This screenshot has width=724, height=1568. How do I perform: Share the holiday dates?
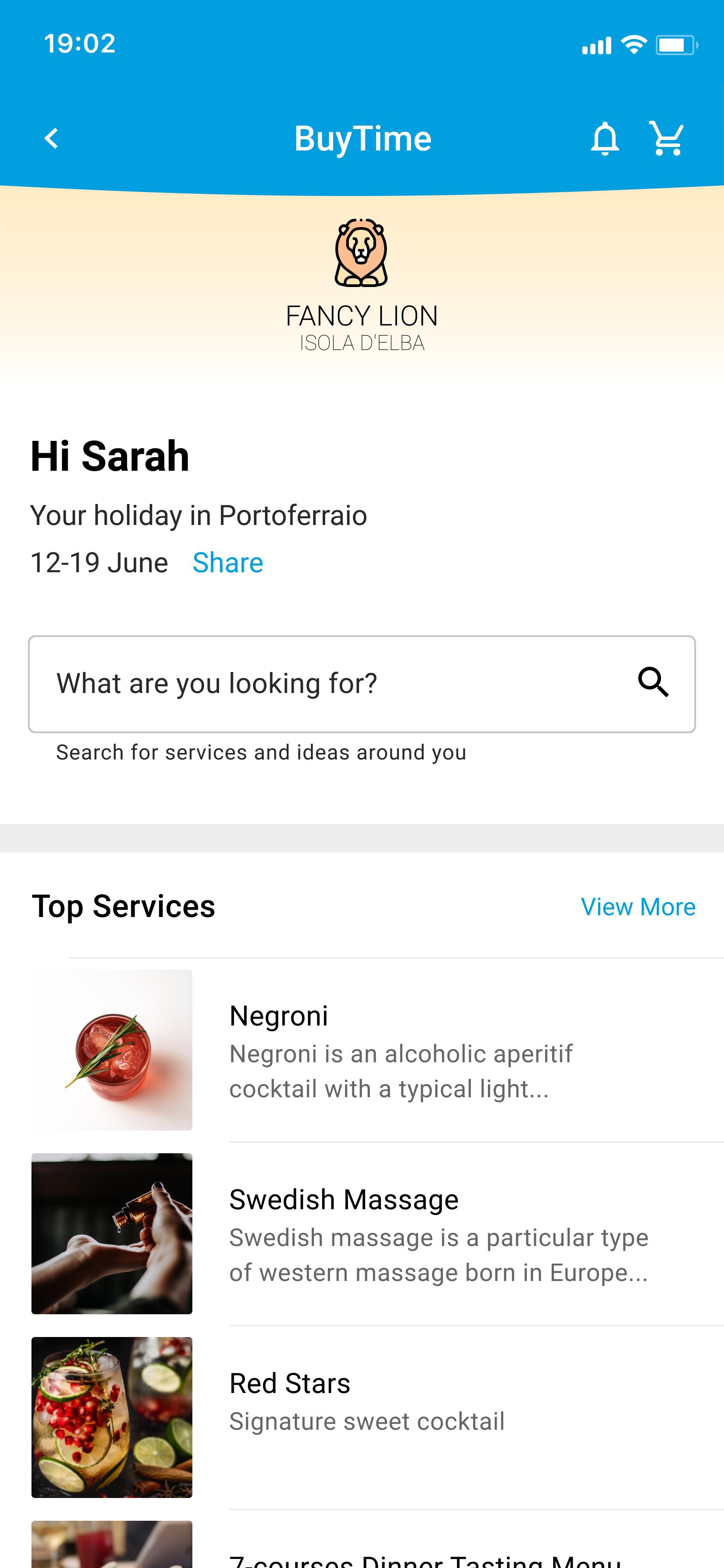tap(227, 563)
